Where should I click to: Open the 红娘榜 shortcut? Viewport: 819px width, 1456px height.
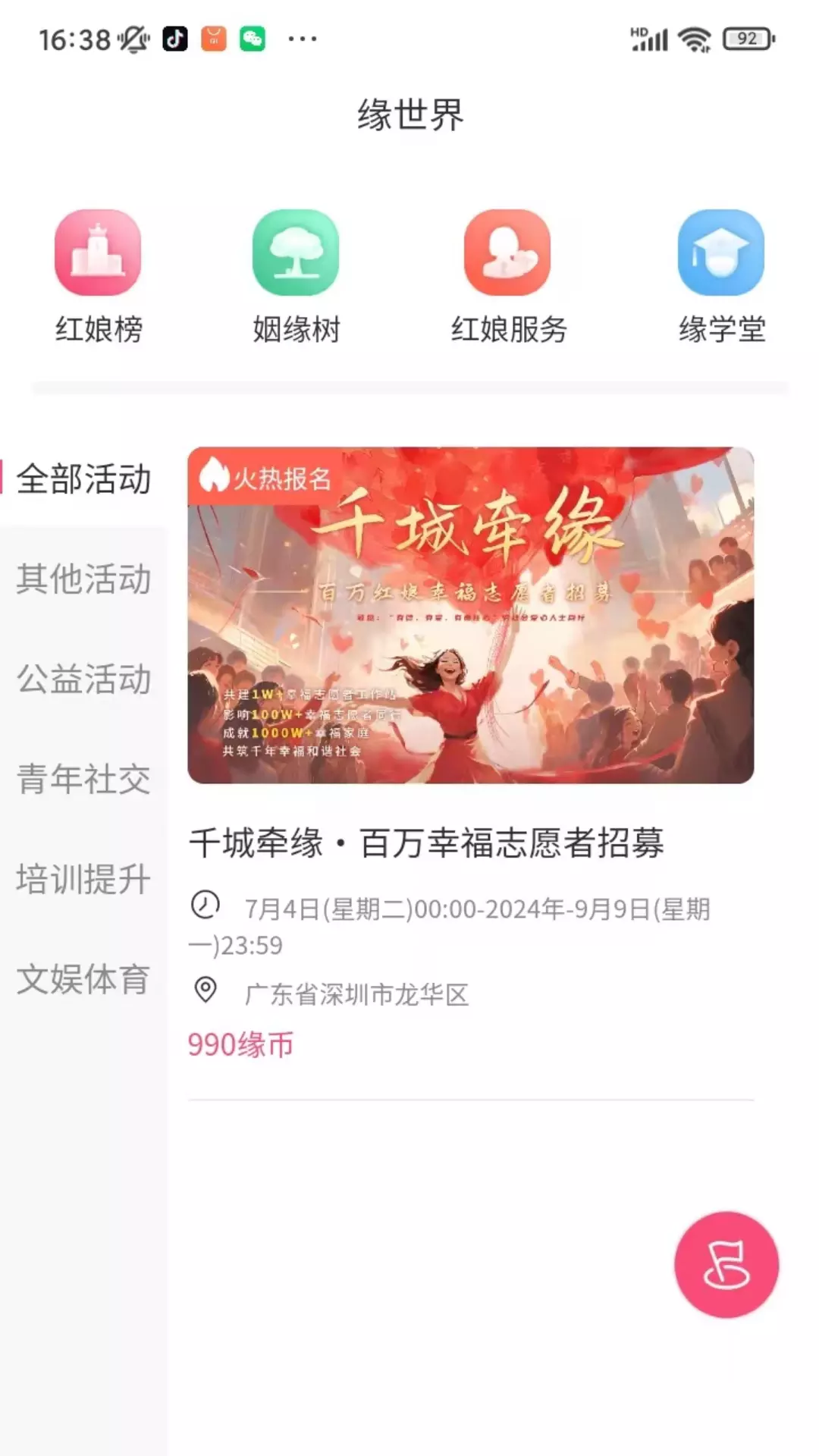click(x=98, y=277)
